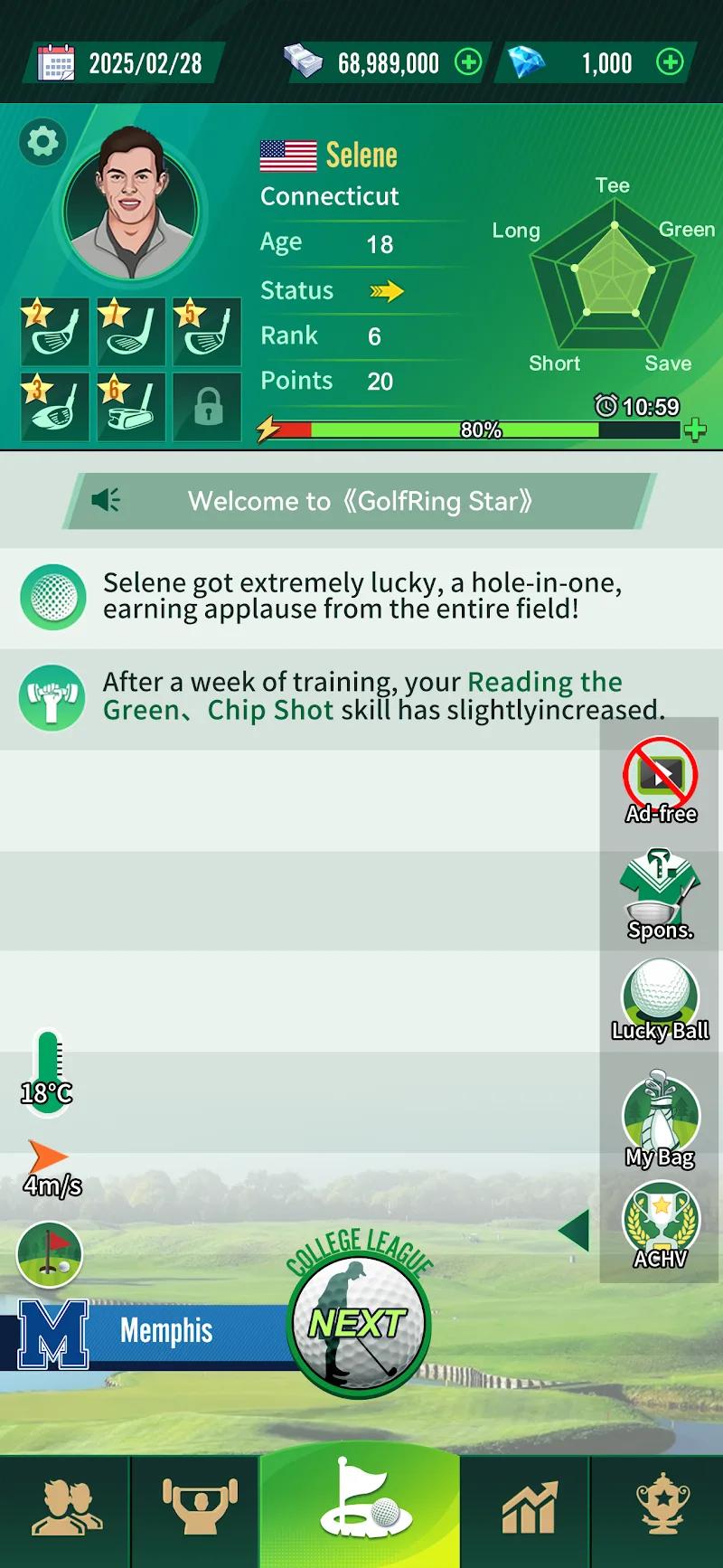Select the 6-star putter club
Viewport: 723px width, 1568px height.
(x=130, y=405)
